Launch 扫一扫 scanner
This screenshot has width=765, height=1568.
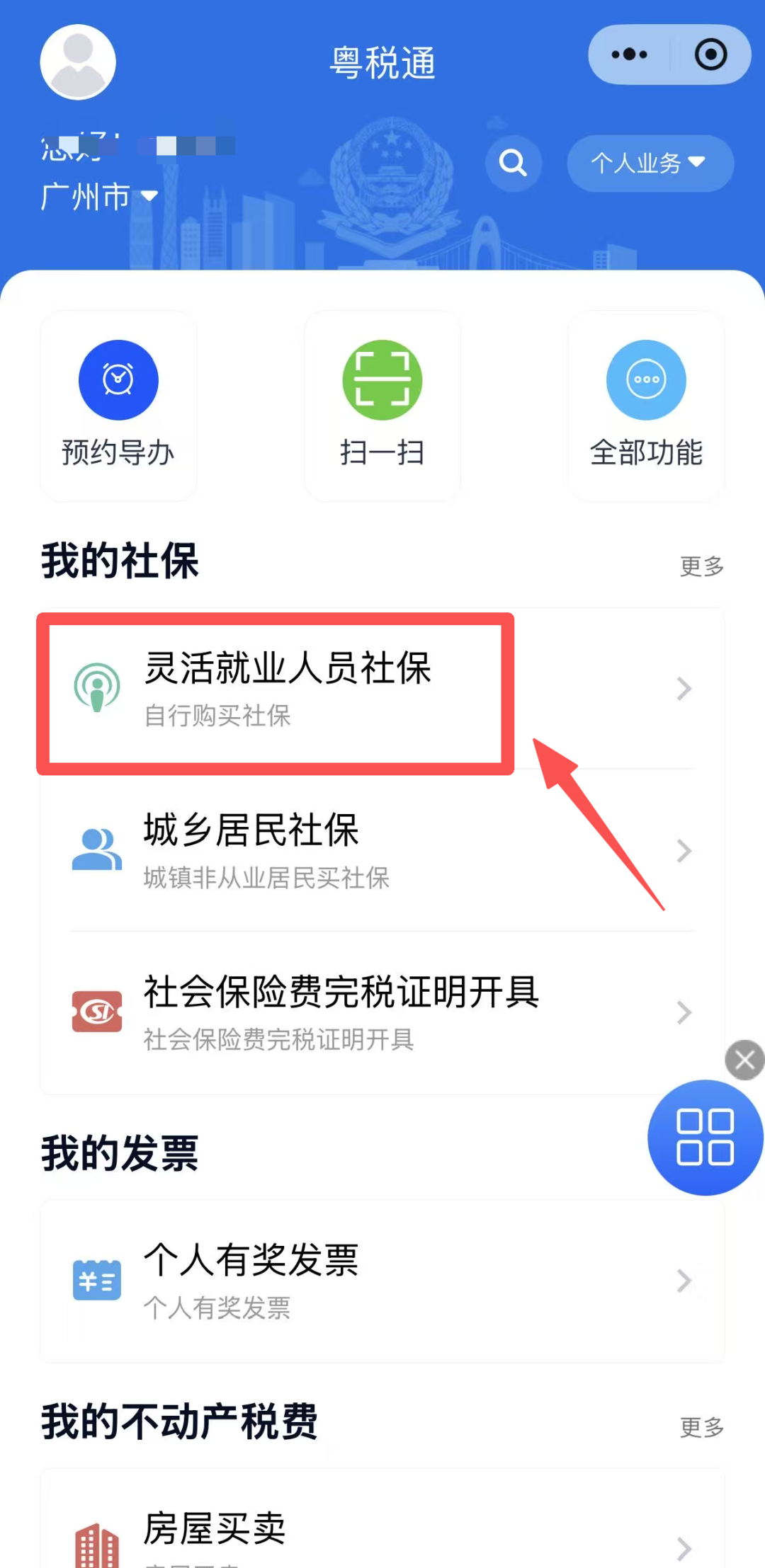coord(382,406)
